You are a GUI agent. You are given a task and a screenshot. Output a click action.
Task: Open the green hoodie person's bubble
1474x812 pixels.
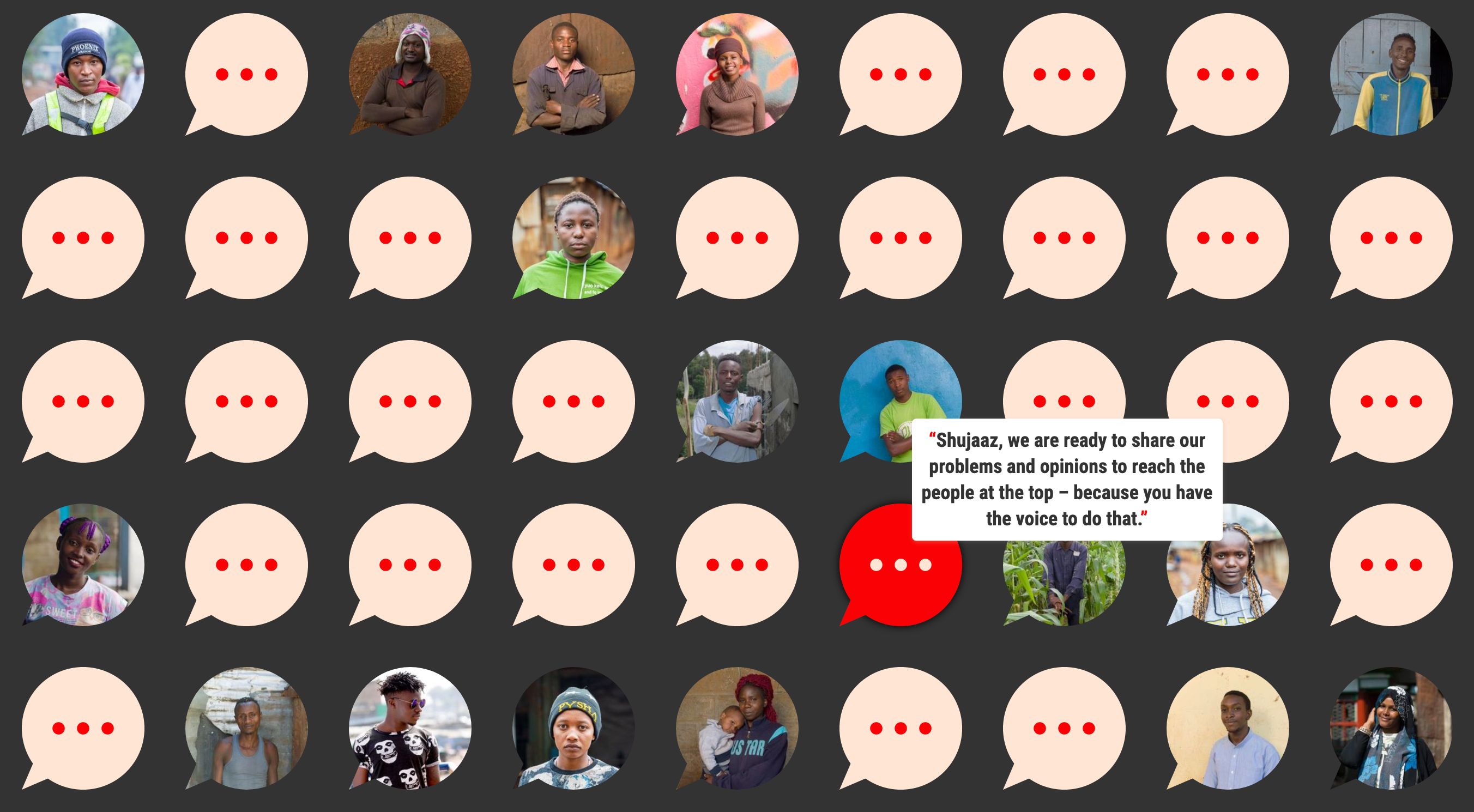pos(573,238)
